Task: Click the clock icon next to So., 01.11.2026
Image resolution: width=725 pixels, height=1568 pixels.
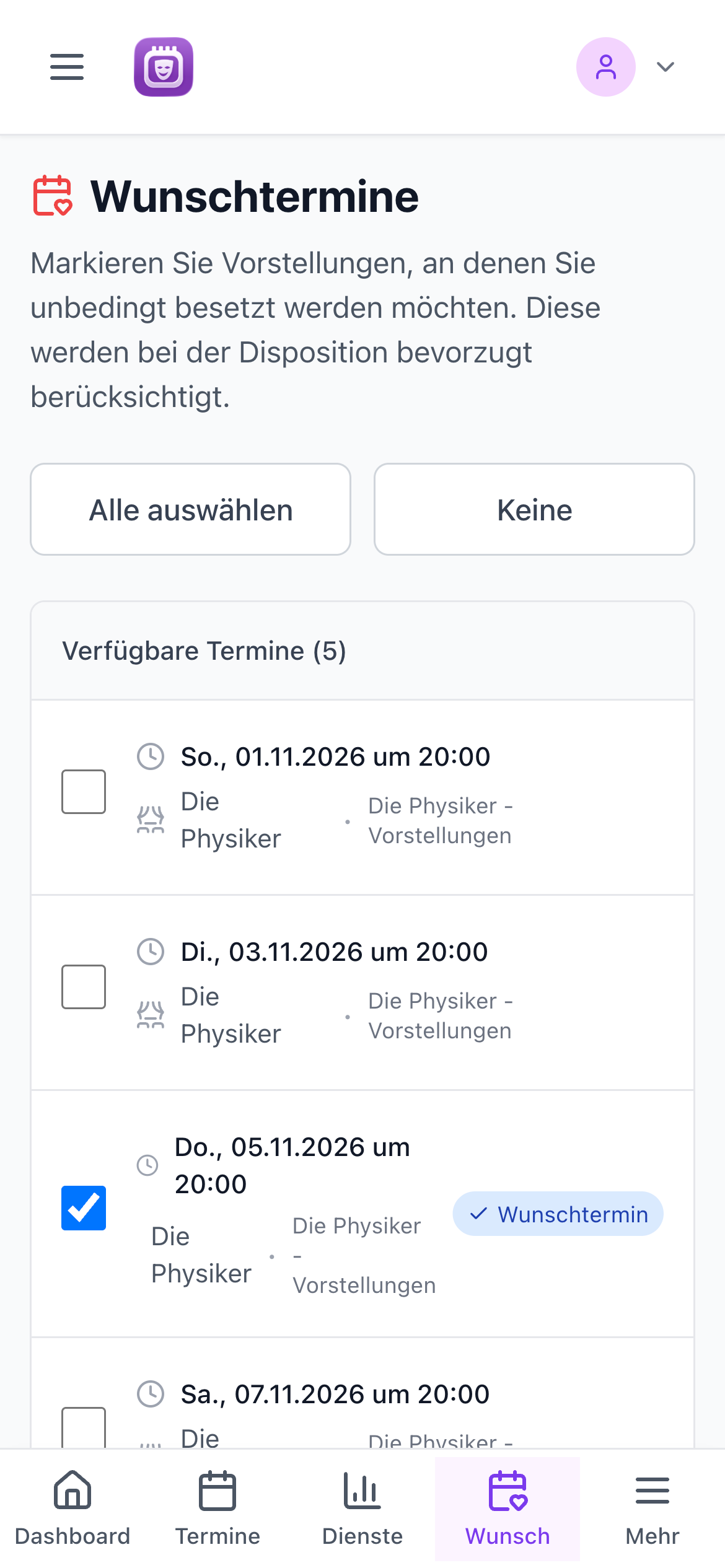Action: [151, 756]
